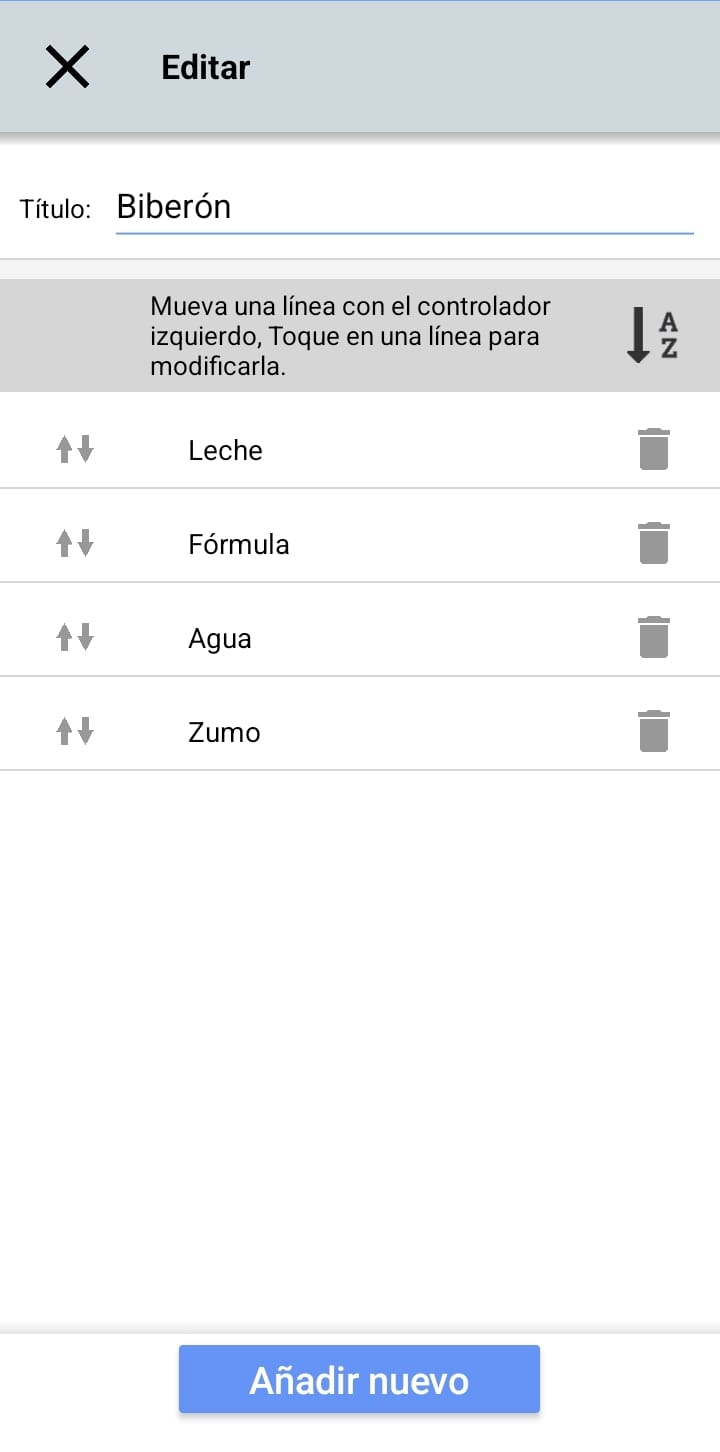Tap the Zumo line to edit it
The width and height of the screenshot is (720, 1452).
click(x=224, y=732)
